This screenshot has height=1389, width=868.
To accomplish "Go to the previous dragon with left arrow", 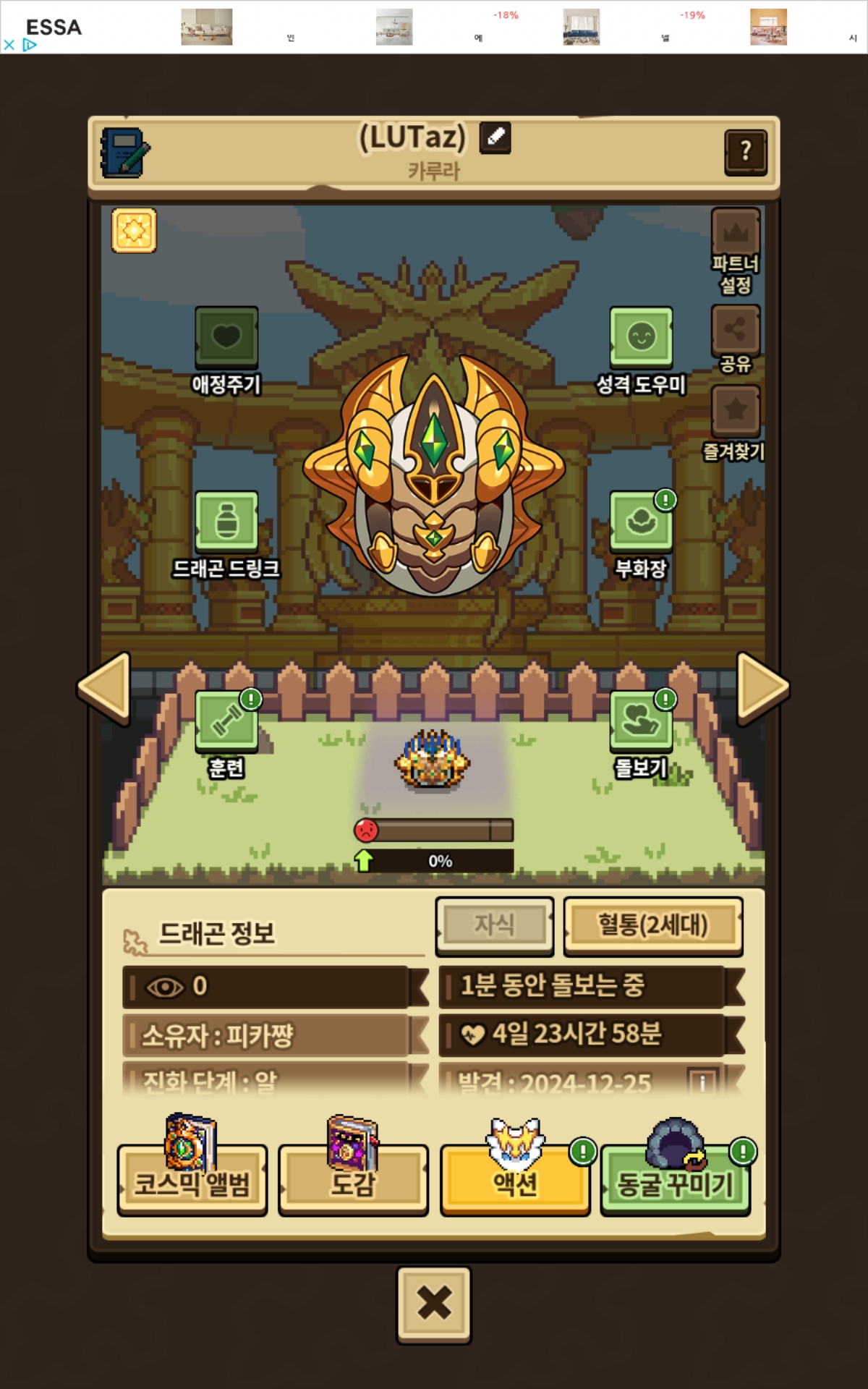I will point(105,688).
